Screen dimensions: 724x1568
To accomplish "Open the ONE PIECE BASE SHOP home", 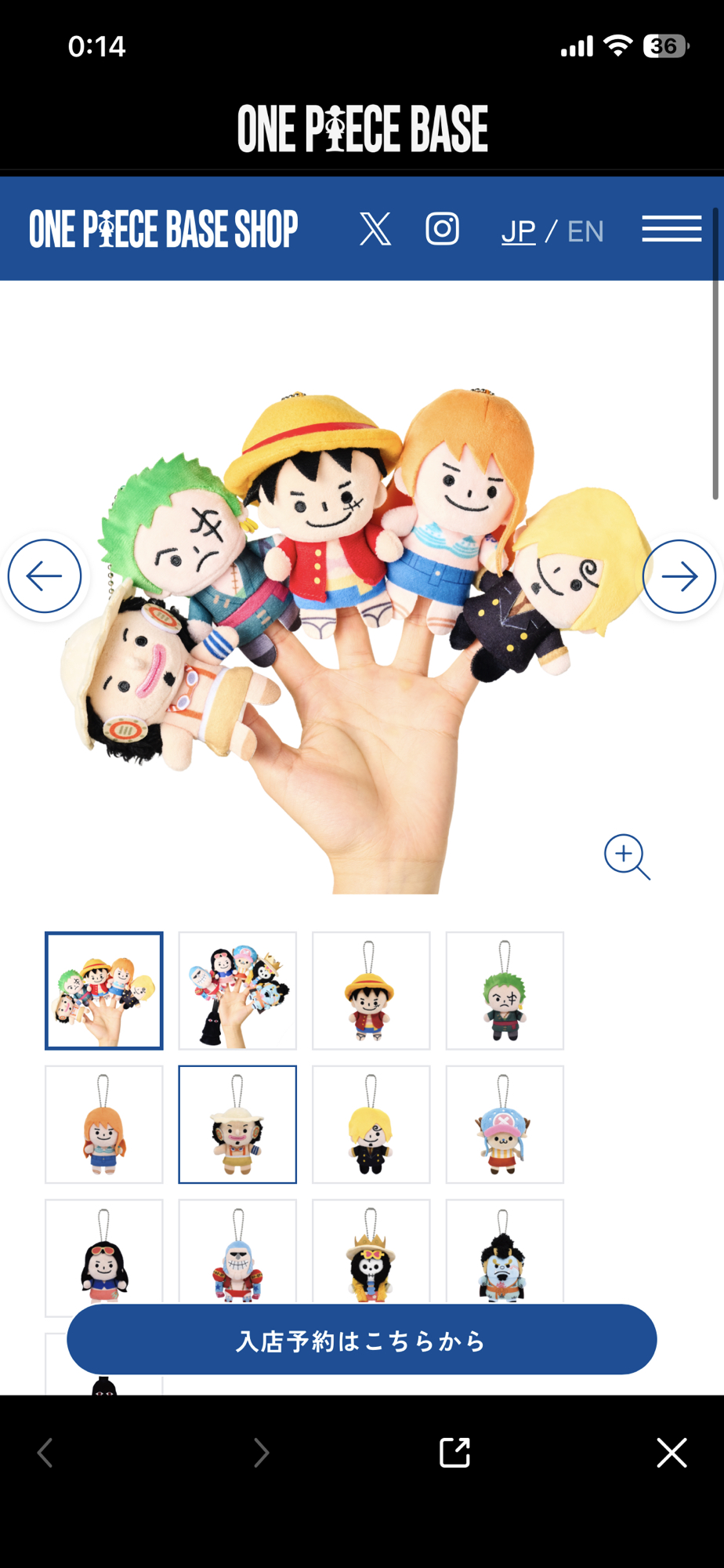I will 164,230.
